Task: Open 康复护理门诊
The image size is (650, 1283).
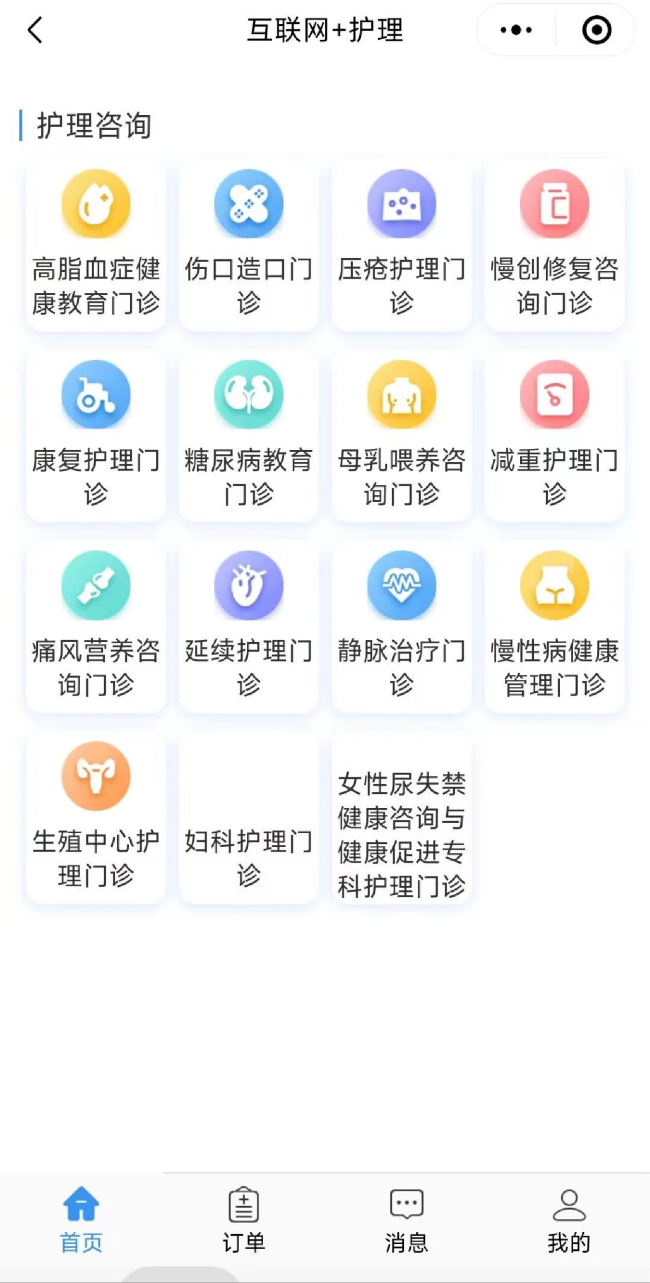Action: 96,436
